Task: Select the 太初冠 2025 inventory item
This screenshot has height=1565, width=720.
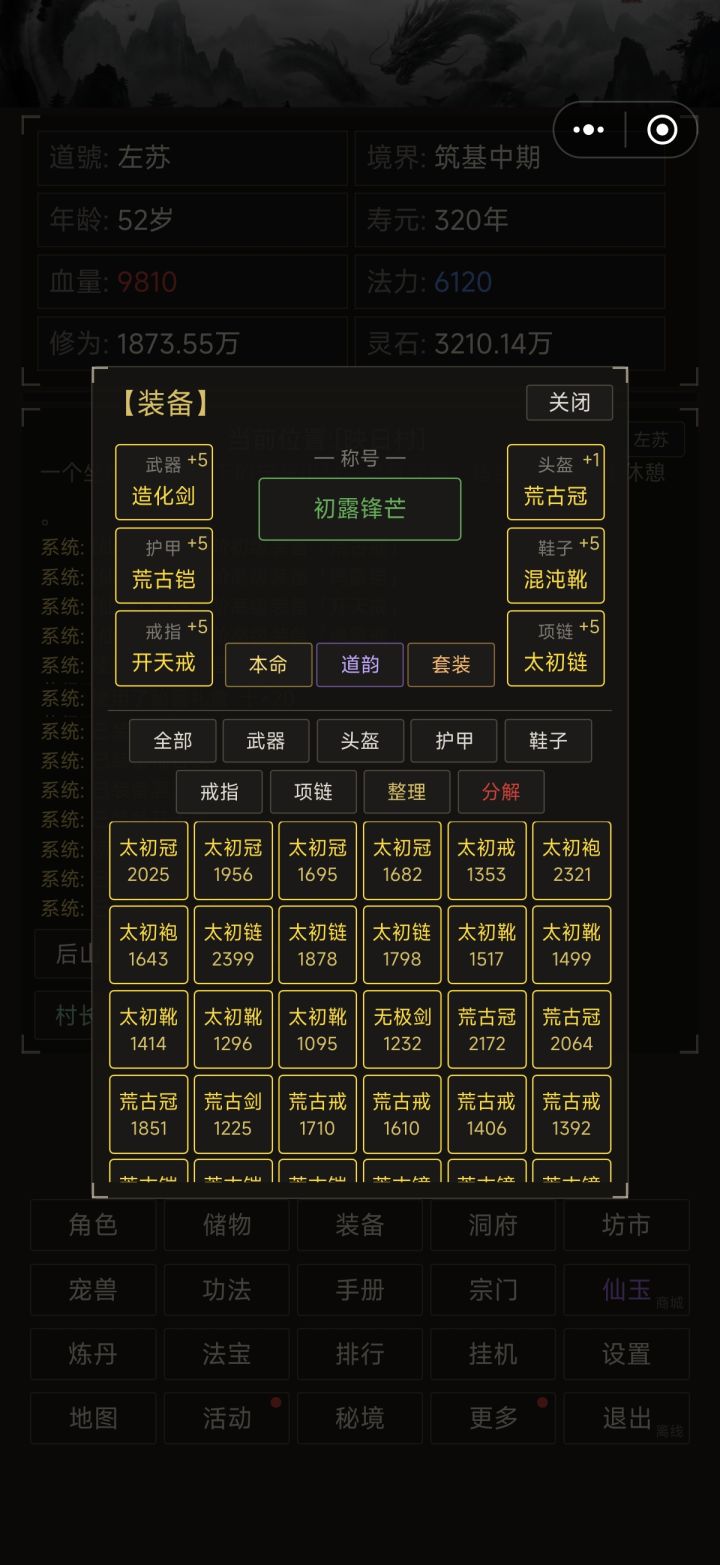Action: coord(148,860)
